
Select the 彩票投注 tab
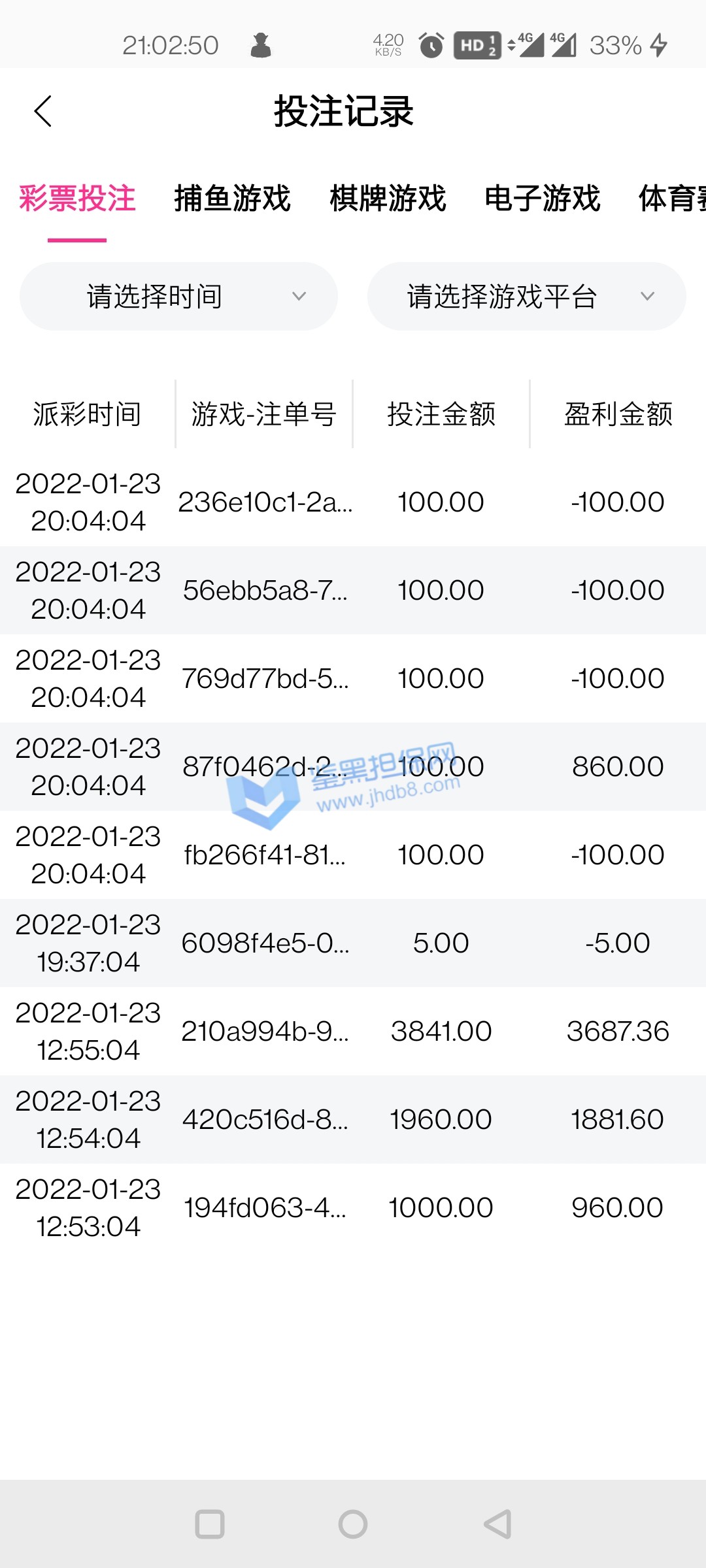click(77, 199)
